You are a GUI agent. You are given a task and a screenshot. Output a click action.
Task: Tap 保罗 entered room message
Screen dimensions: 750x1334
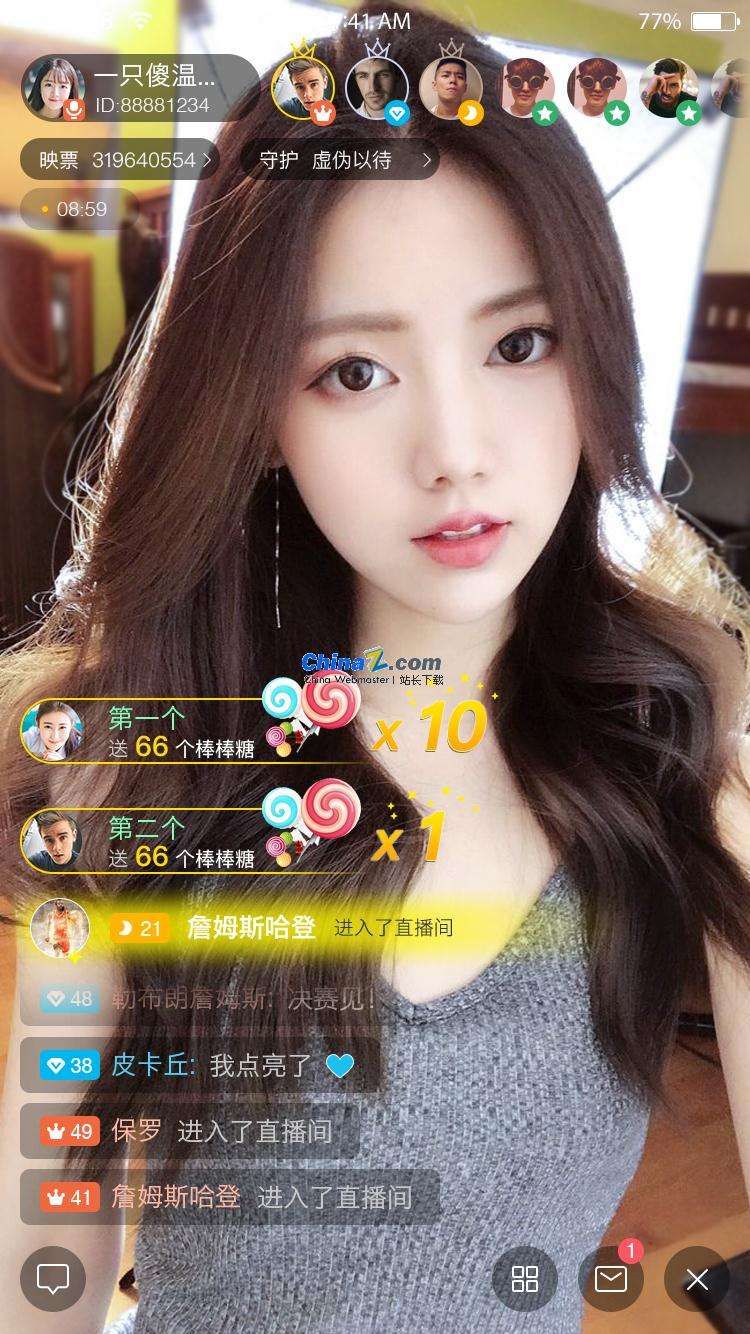pos(190,1132)
